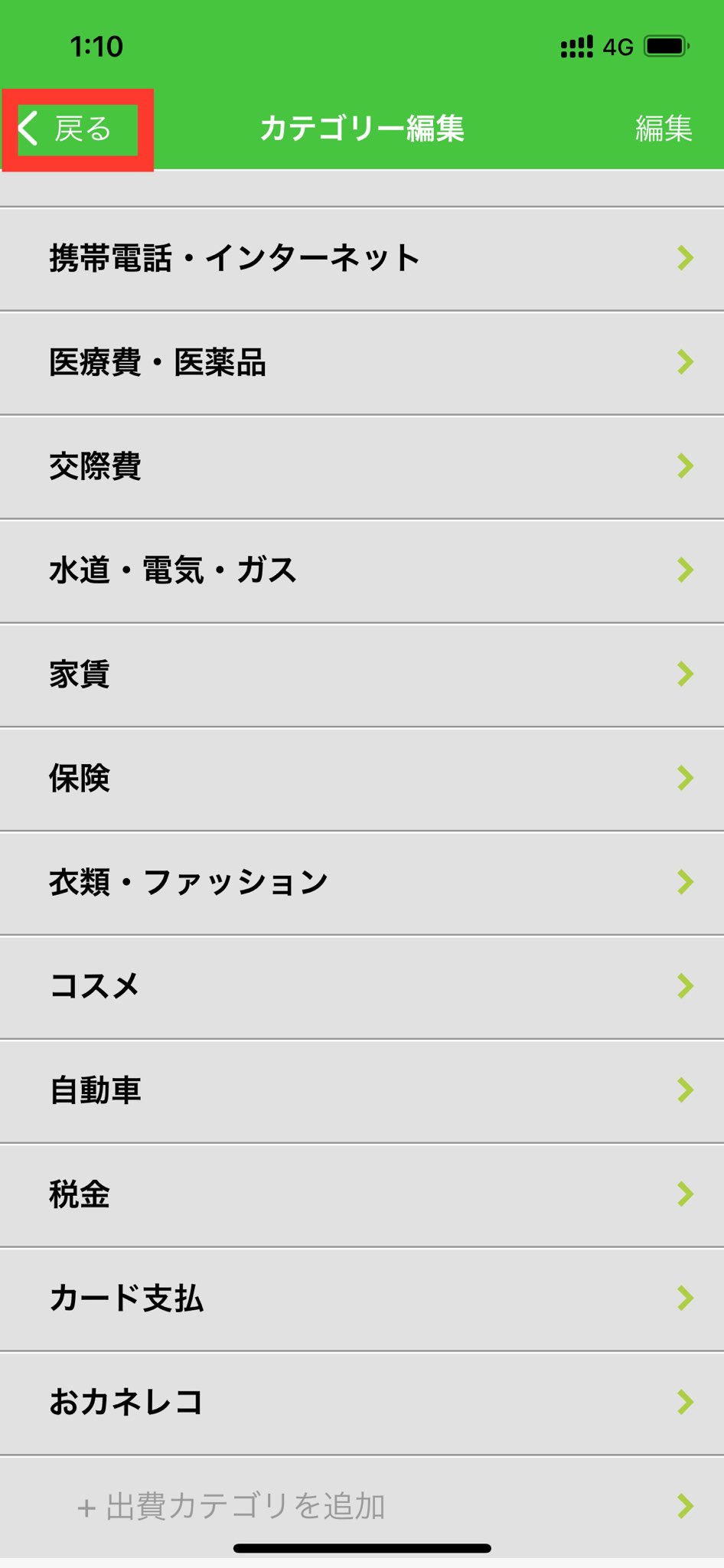Go back with the 戻る button

69,129
